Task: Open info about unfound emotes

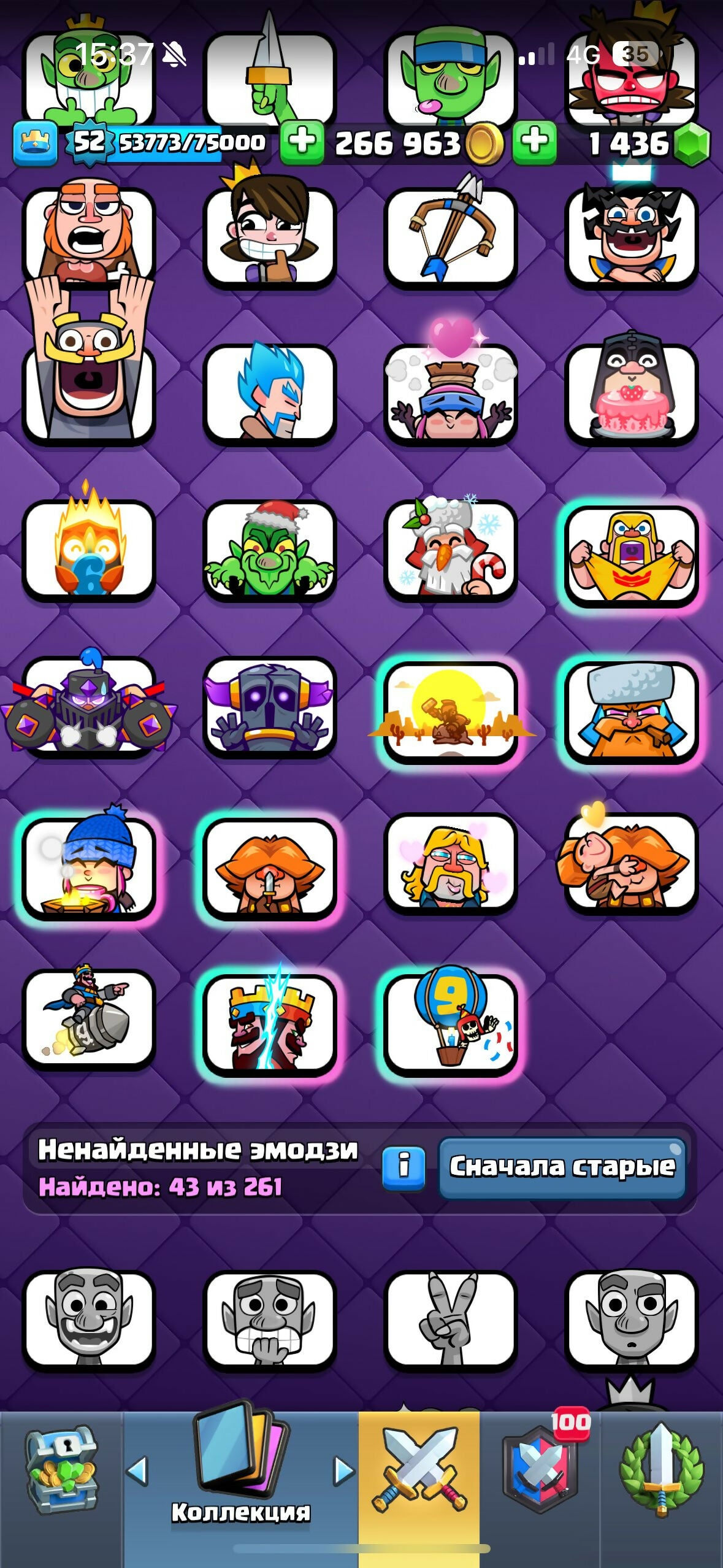Action: click(404, 1168)
